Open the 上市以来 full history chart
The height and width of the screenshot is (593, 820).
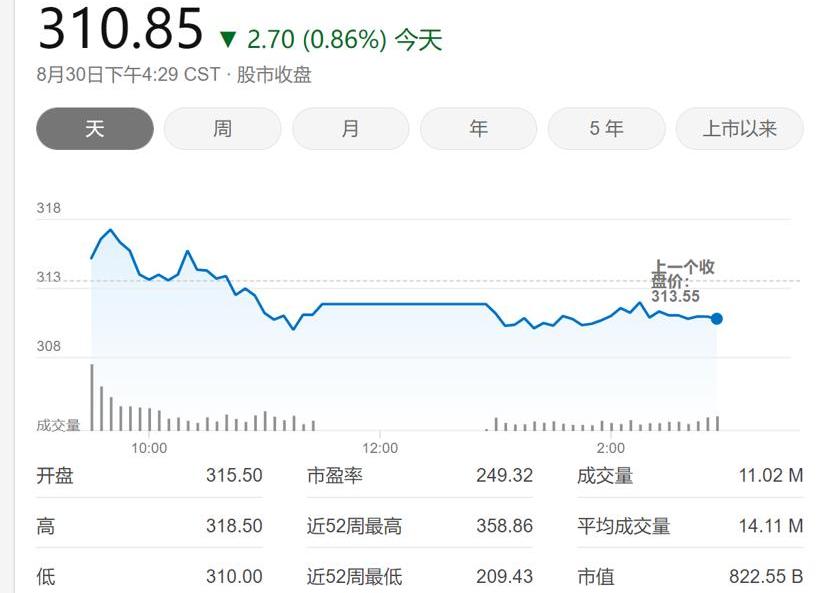coord(739,129)
